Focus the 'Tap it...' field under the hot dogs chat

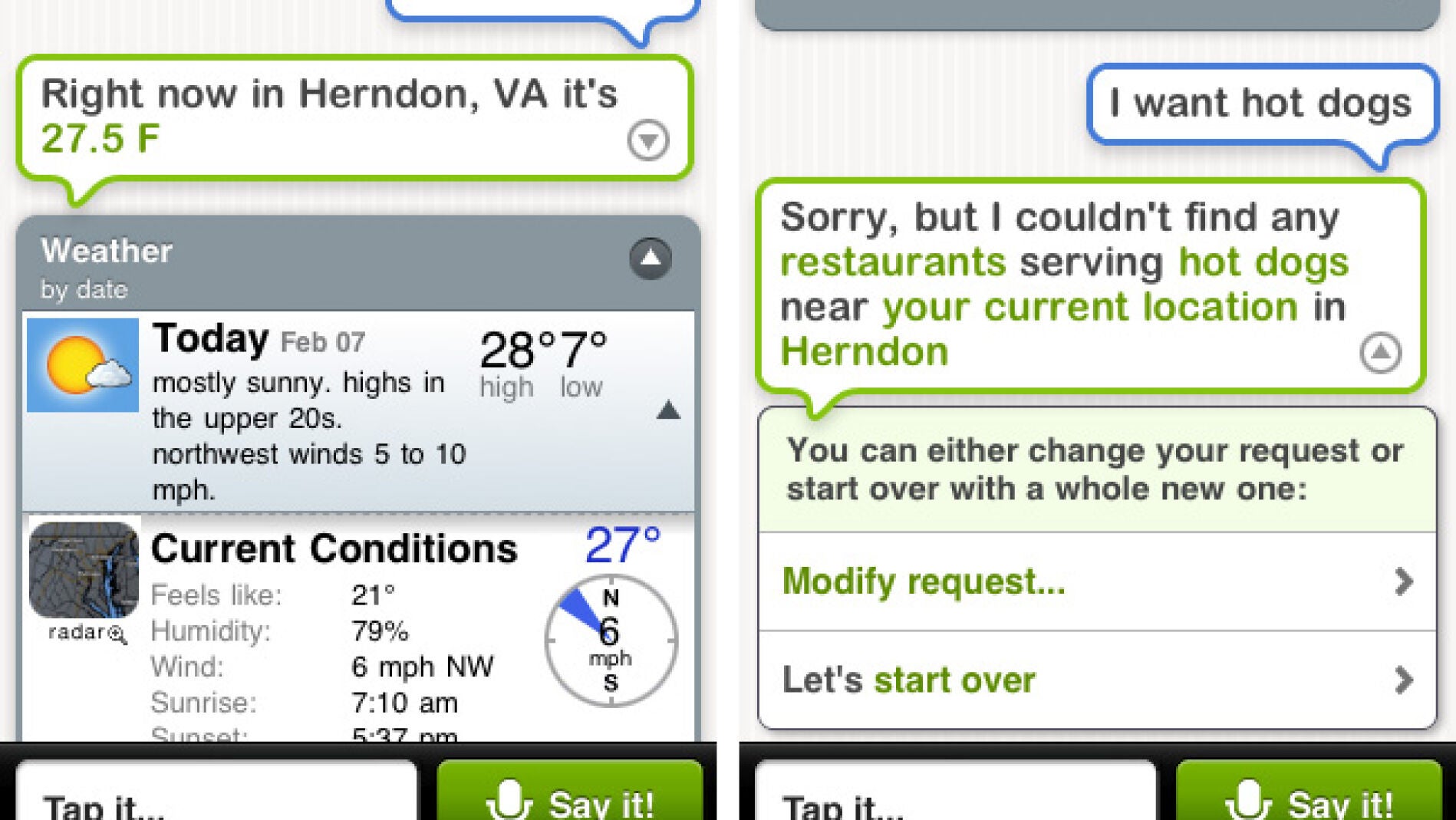pos(955,794)
